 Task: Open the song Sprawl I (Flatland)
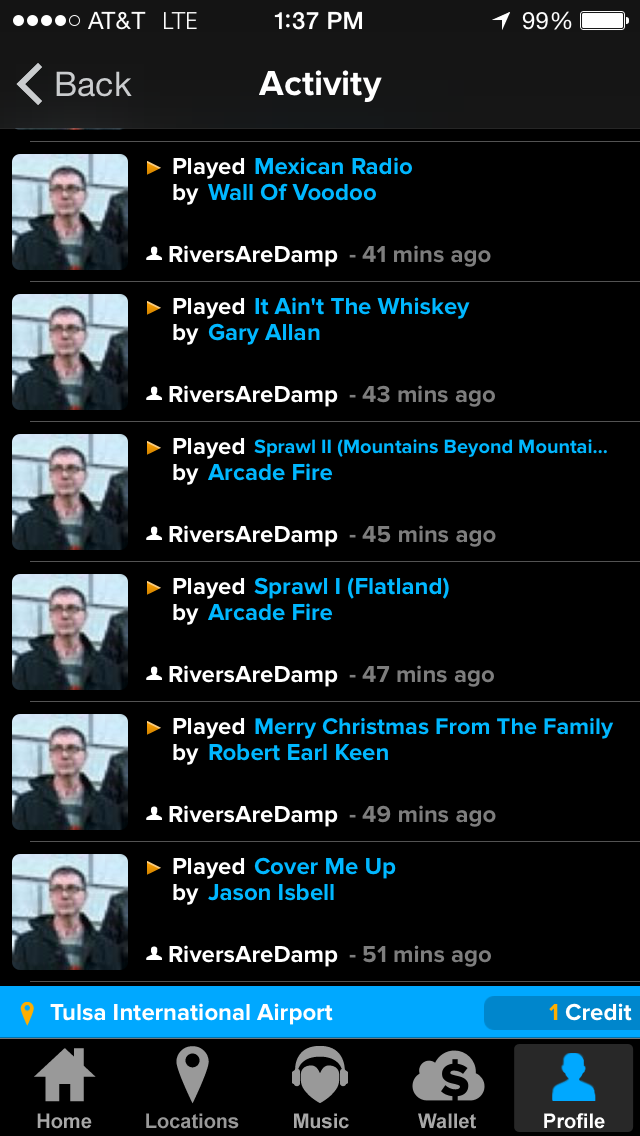click(x=352, y=586)
